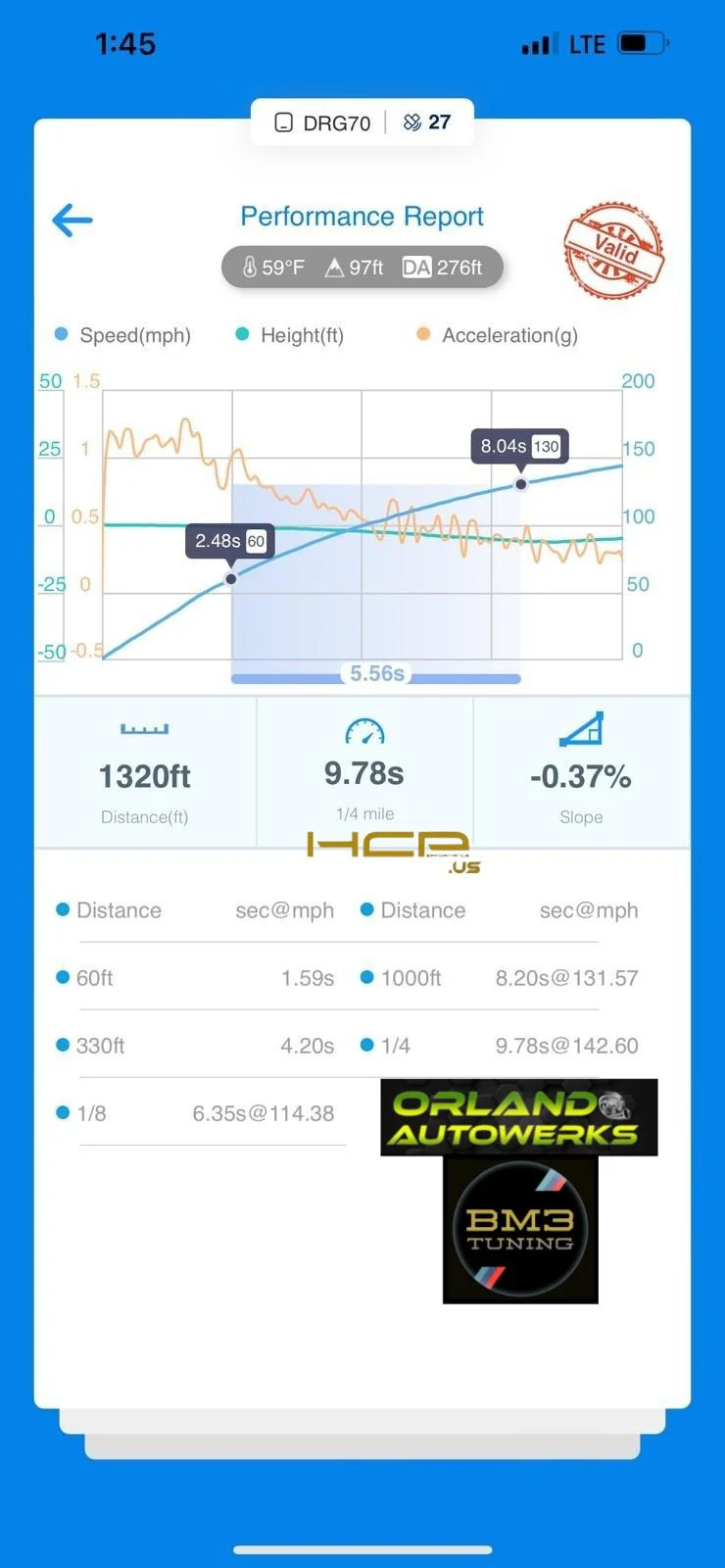Toggle the Acceleration(g) legend series
The height and width of the screenshot is (1568, 725).
[x=498, y=335]
